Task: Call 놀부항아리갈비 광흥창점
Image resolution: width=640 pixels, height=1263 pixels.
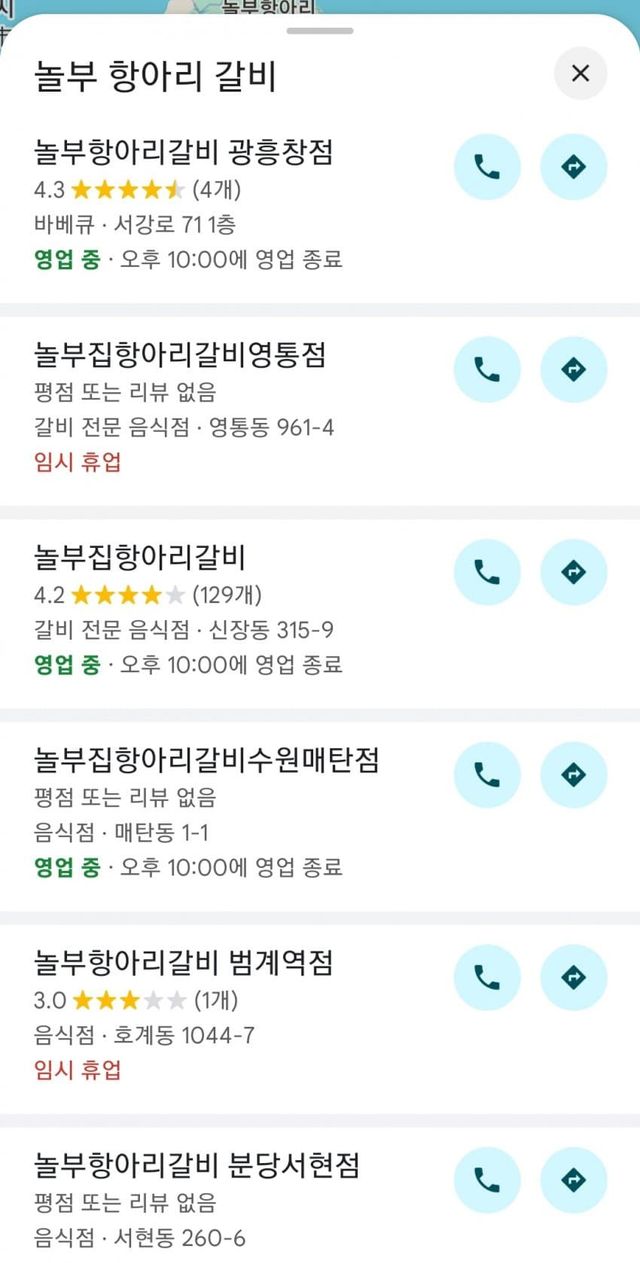Action: (x=487, y=167)
